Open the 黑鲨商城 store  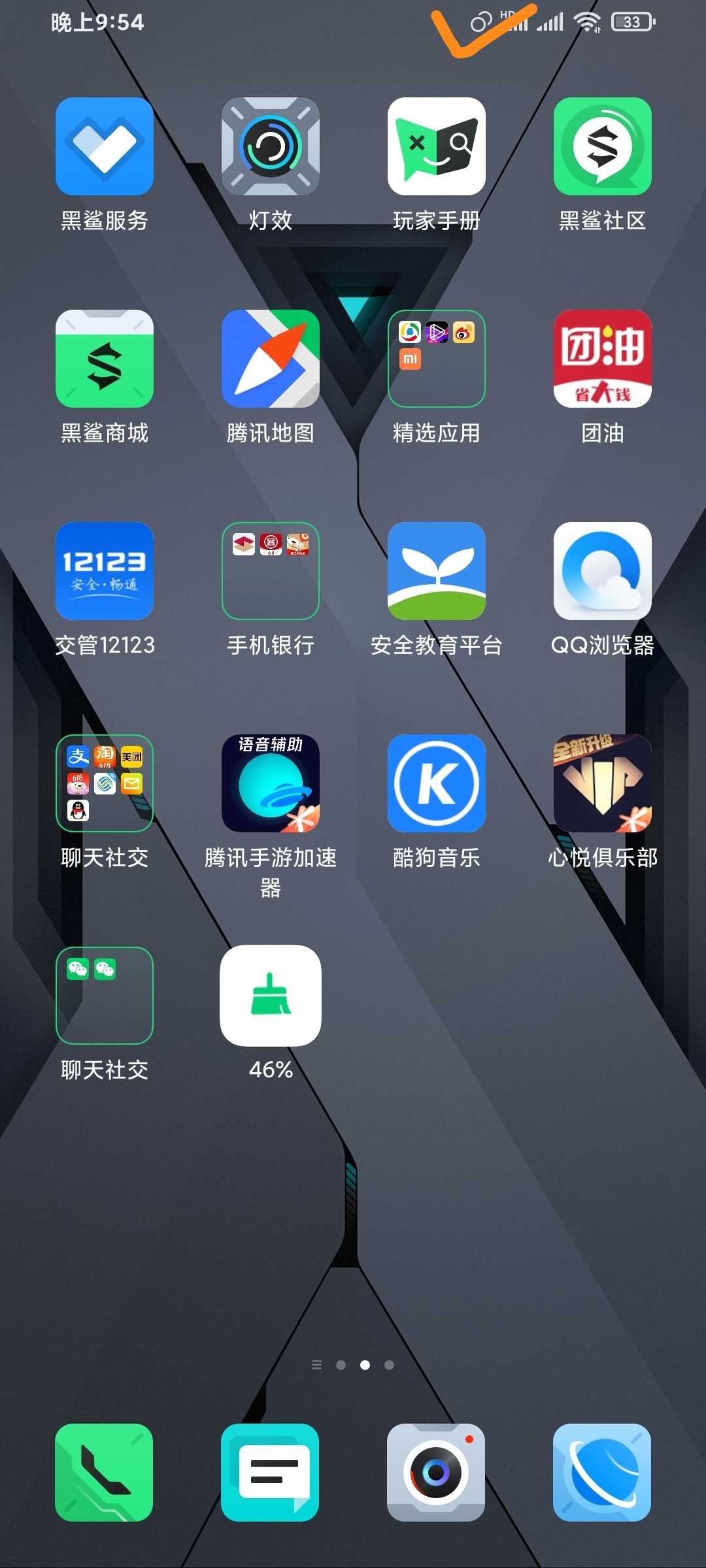coord(105,359)
